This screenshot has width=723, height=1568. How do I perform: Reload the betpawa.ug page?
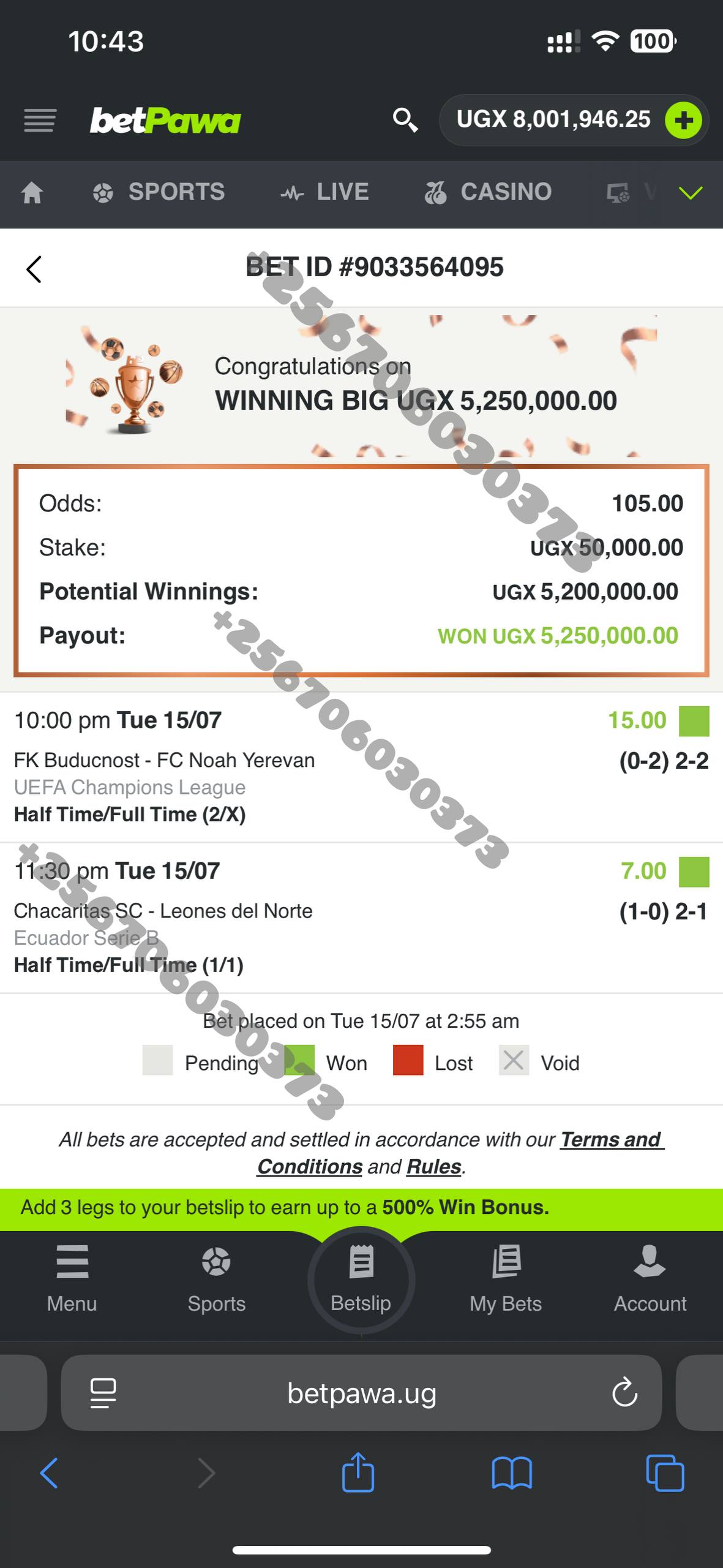[624, 1393]
